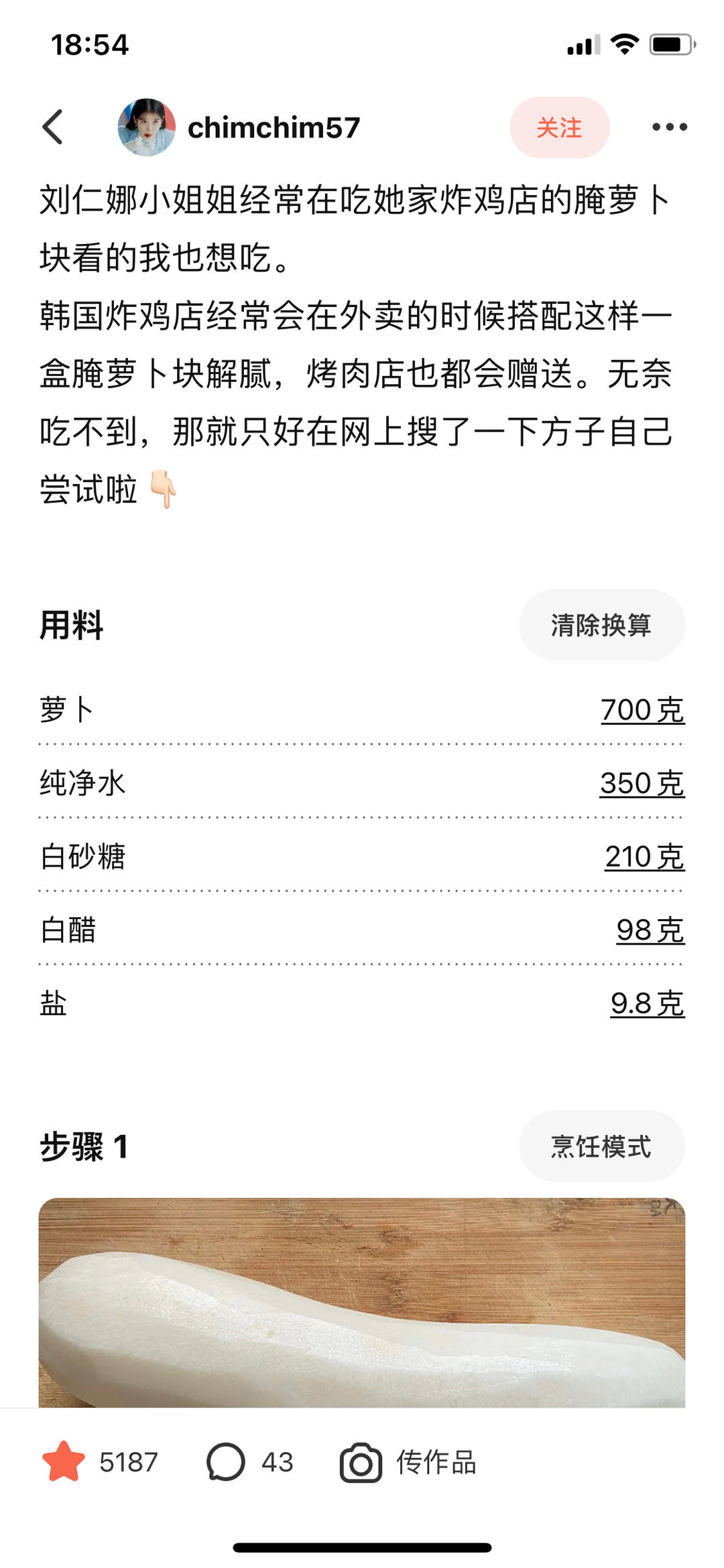Select the 210克 white sugar amount

click(x=644, y=857)
